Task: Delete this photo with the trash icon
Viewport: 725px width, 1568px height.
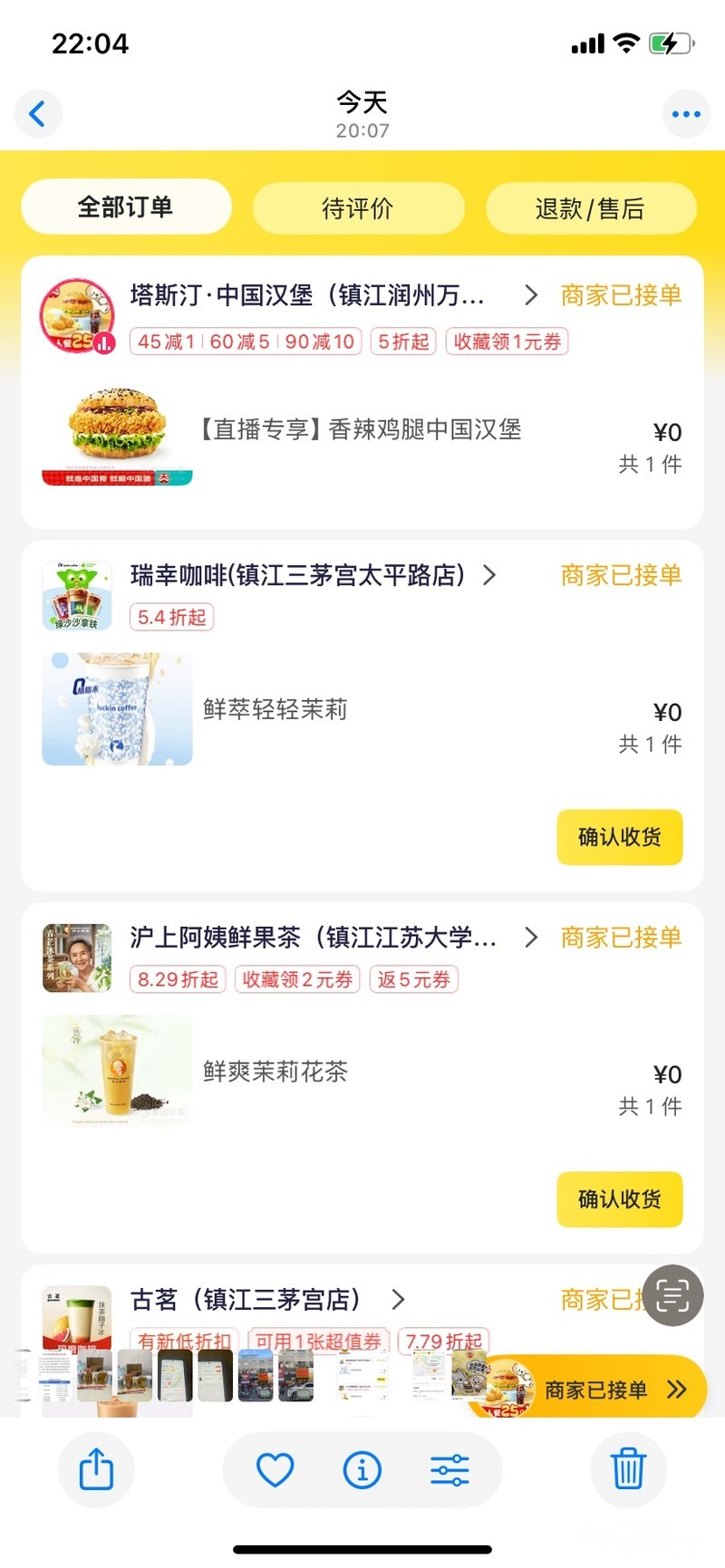Action: (628, 1469)
